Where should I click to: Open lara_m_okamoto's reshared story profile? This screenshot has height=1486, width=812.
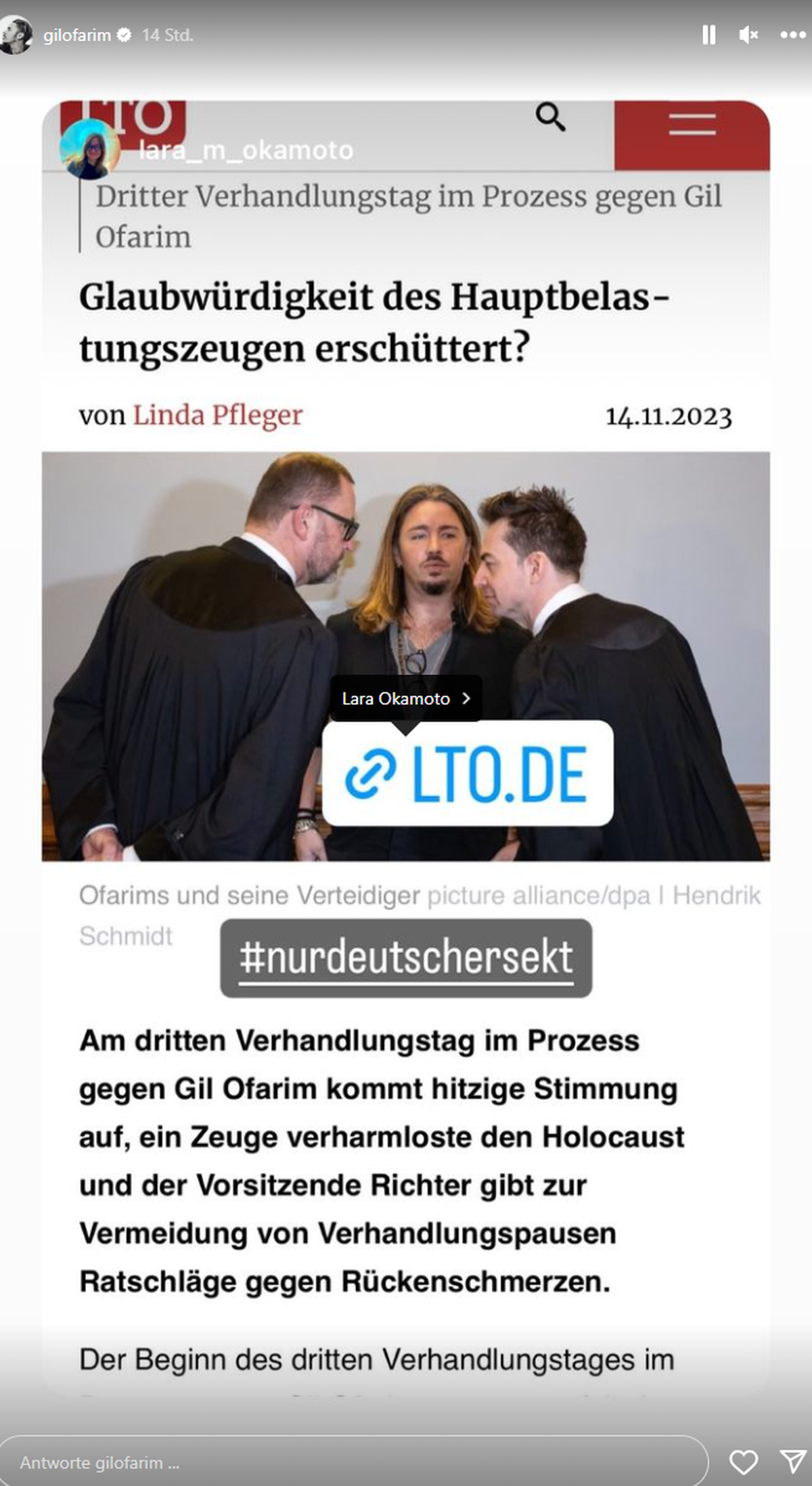[245, 150]
